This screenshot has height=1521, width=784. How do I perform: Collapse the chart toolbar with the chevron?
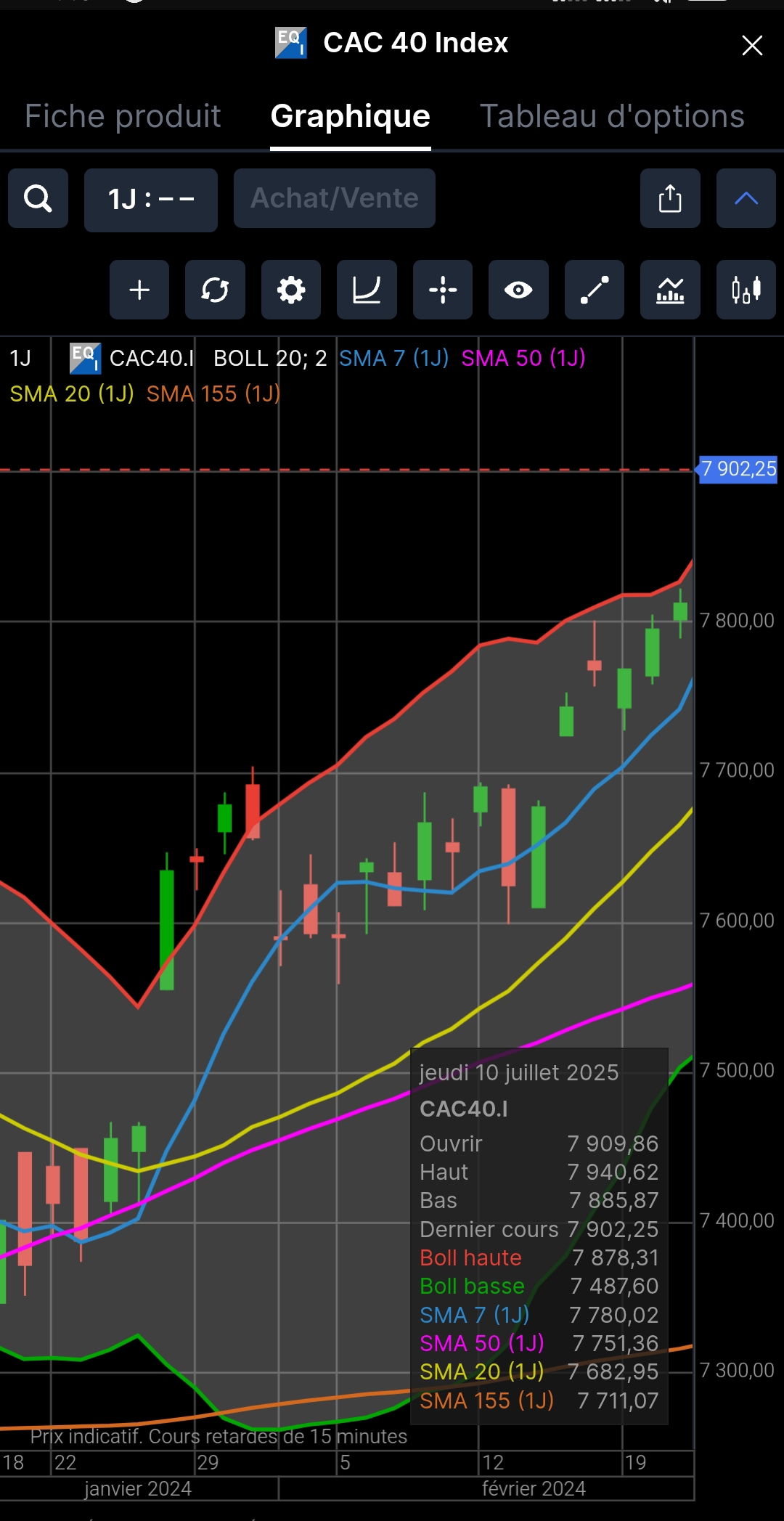(746, 198)
